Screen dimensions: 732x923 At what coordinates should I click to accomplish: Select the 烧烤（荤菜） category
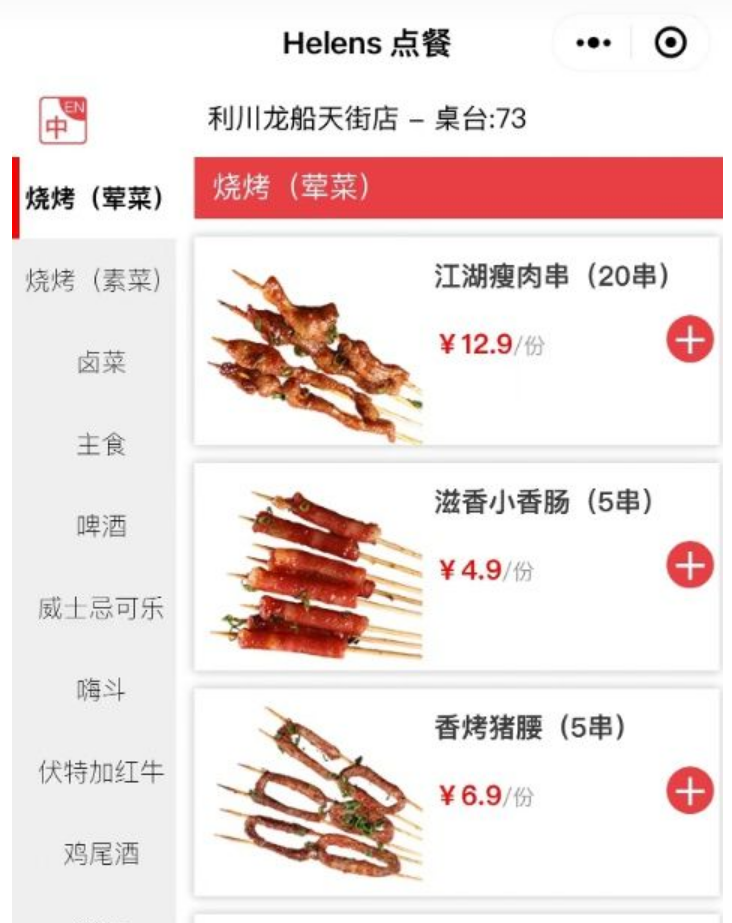pyautogui.click(x=94, y=198)
